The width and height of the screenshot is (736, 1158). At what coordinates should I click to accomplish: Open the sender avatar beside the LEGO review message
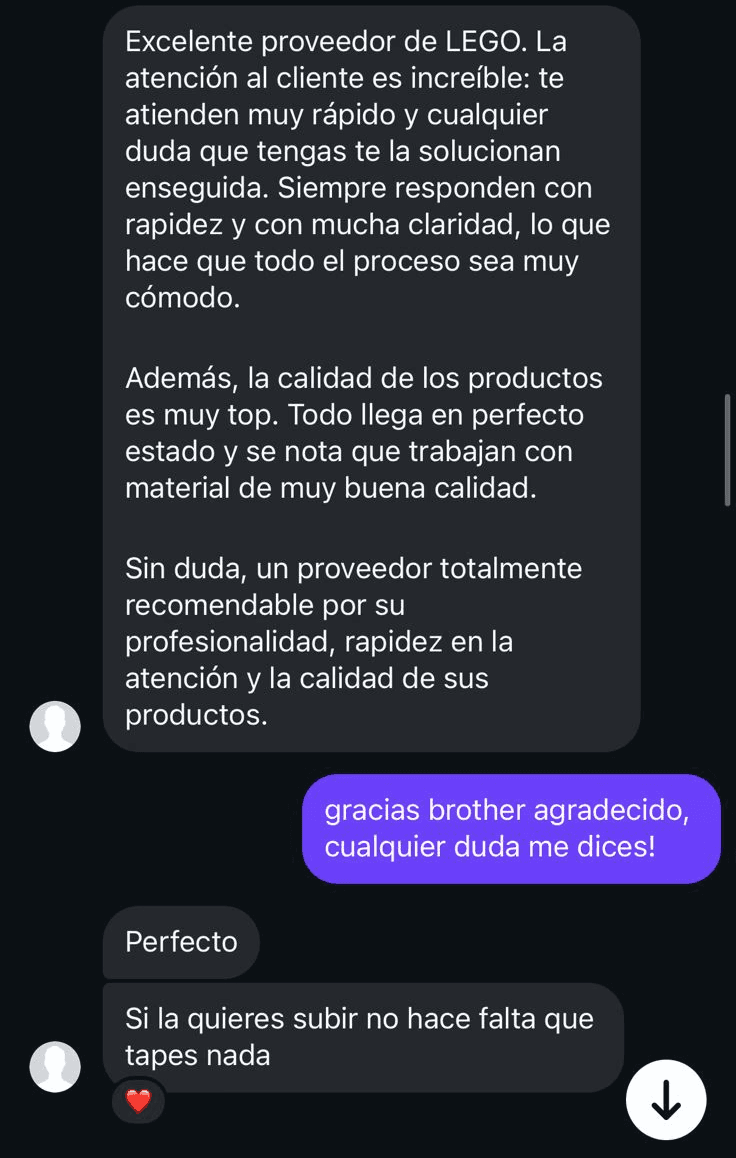(x=55, y=726)
